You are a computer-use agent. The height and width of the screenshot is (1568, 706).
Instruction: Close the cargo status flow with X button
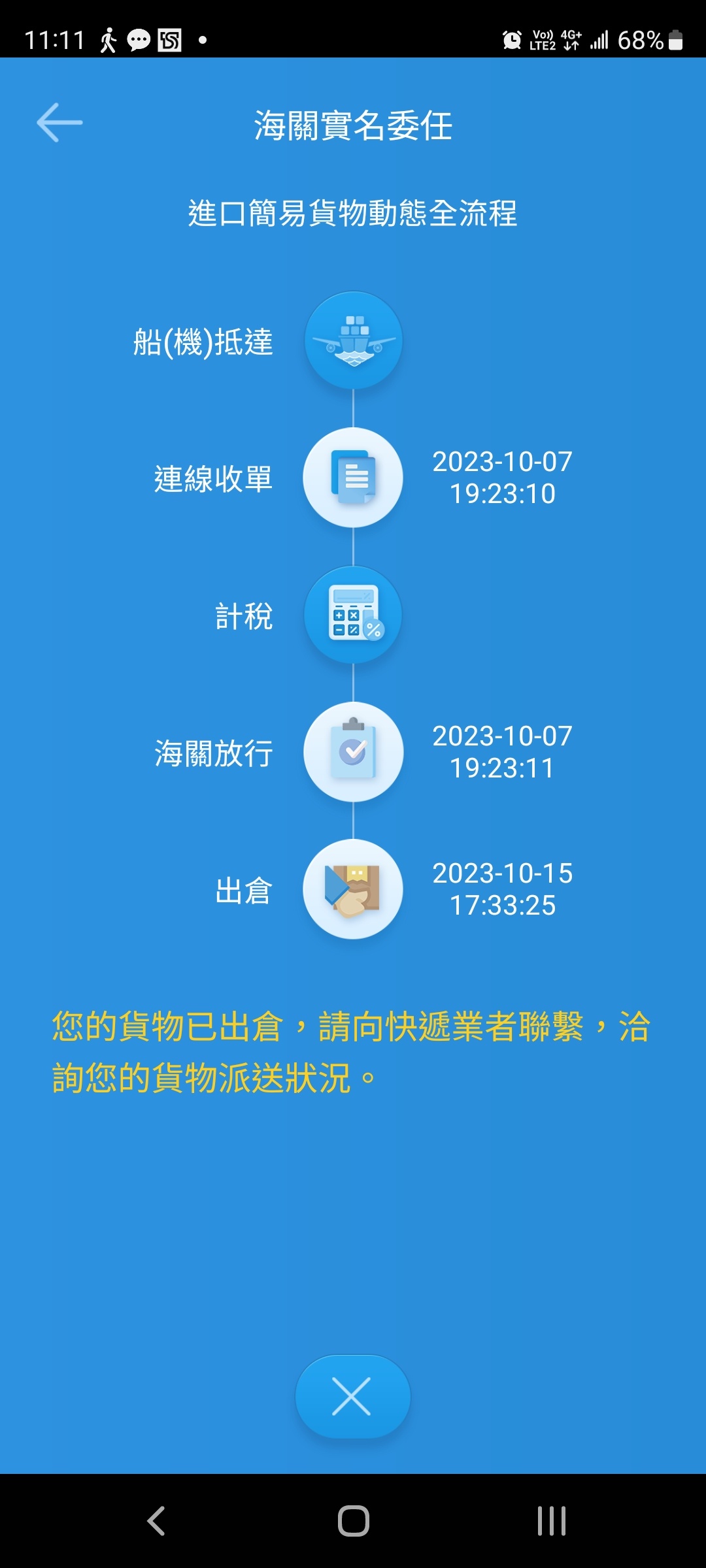(352, 1396)
